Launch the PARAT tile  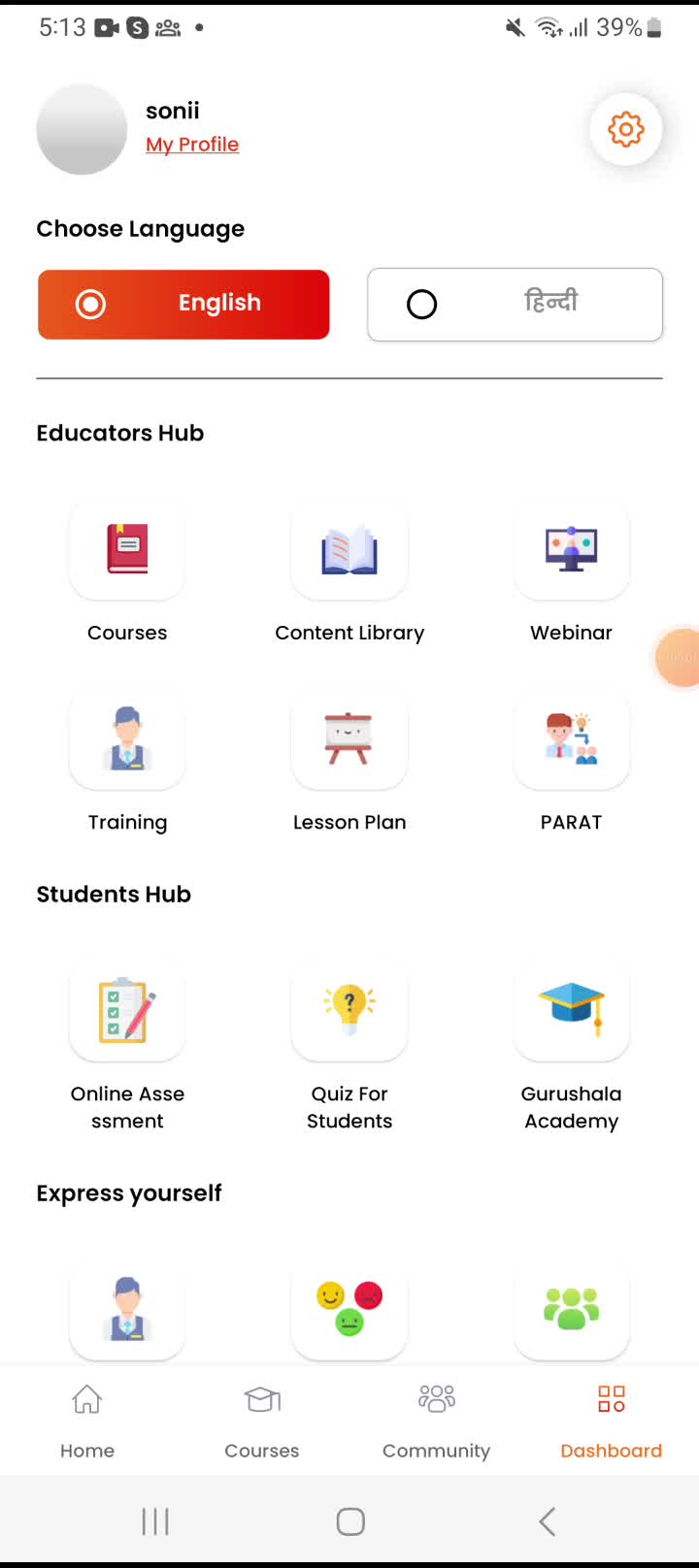click(571, 739)
